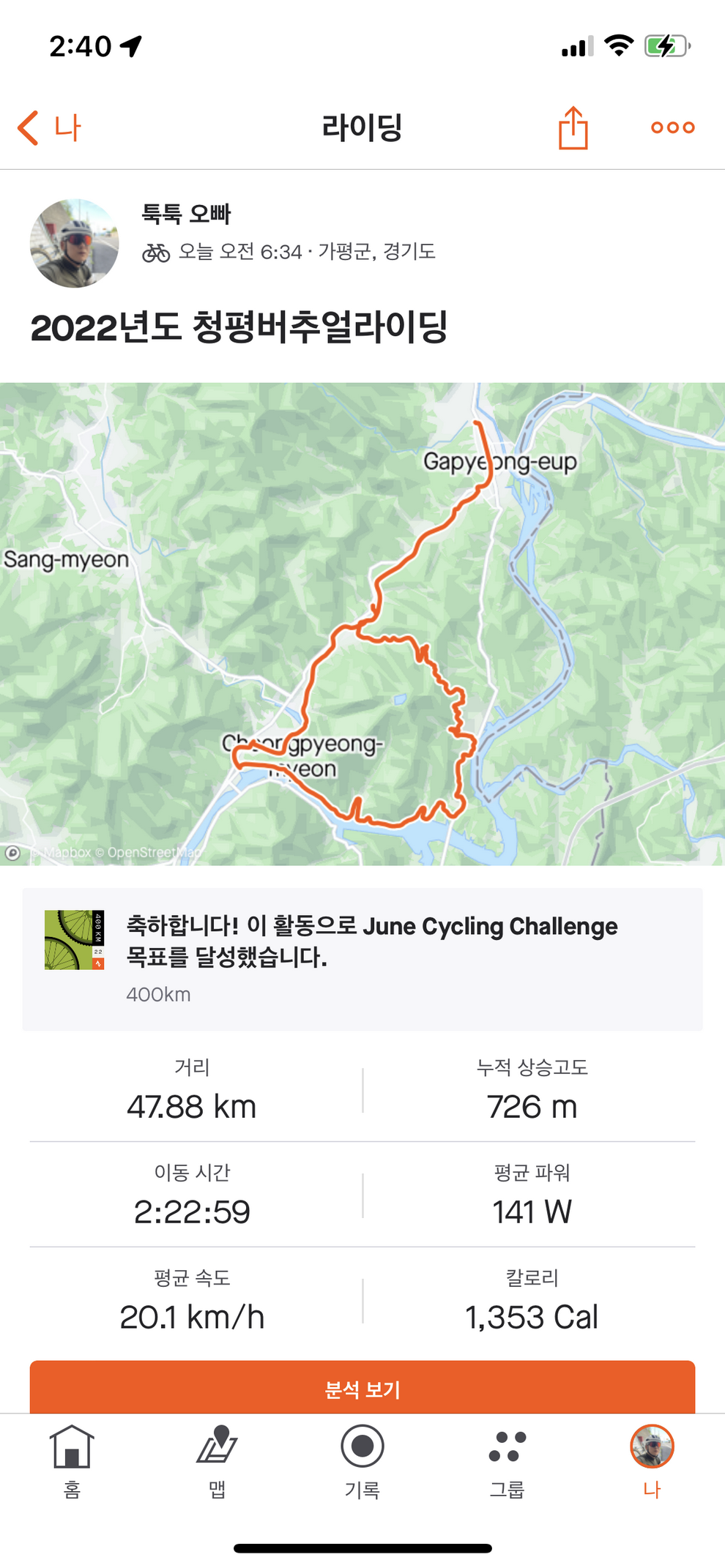The height and width of the screenshot is (1568, 725).
Task: Open June Cycling Challenge card
Action: coord(362,958)
